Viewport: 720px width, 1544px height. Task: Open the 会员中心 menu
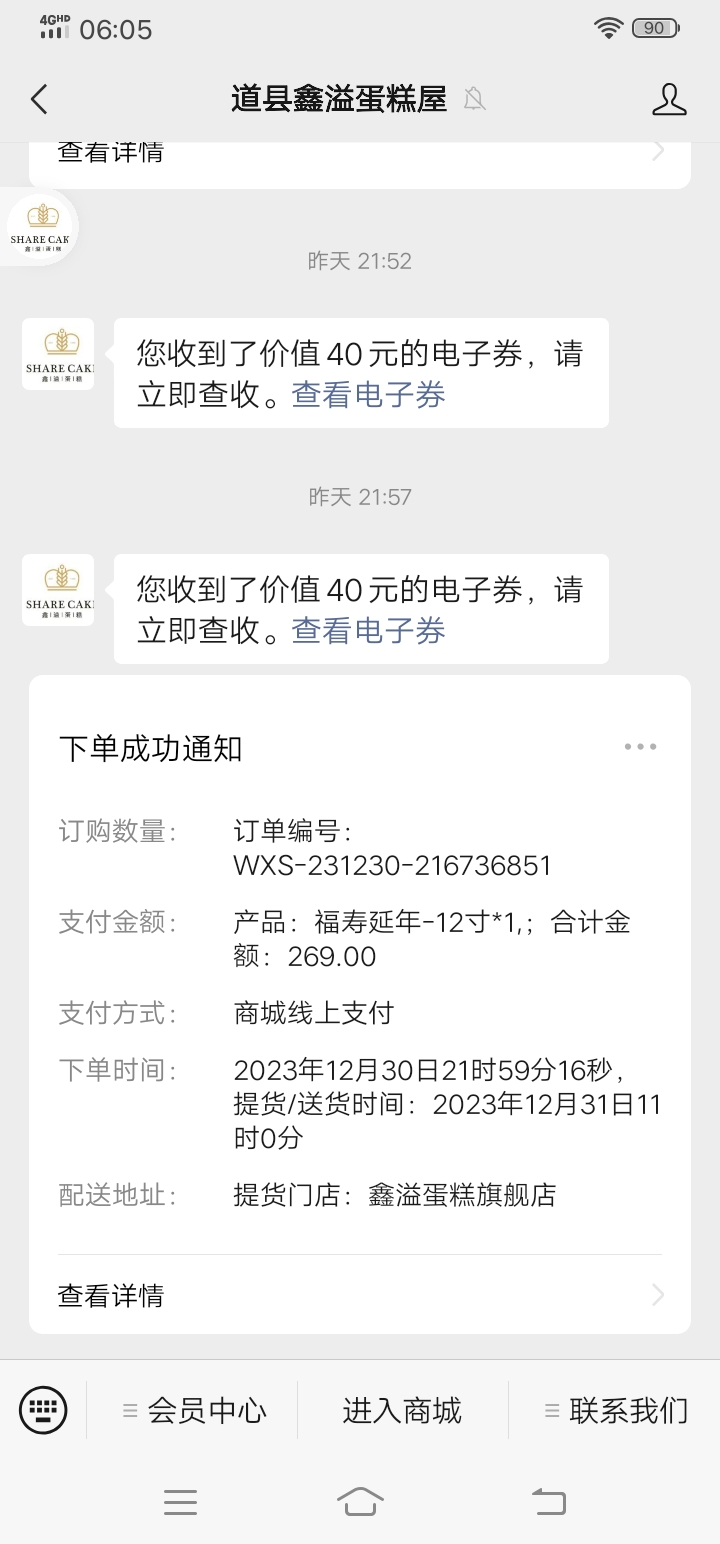coord(195,1410)
